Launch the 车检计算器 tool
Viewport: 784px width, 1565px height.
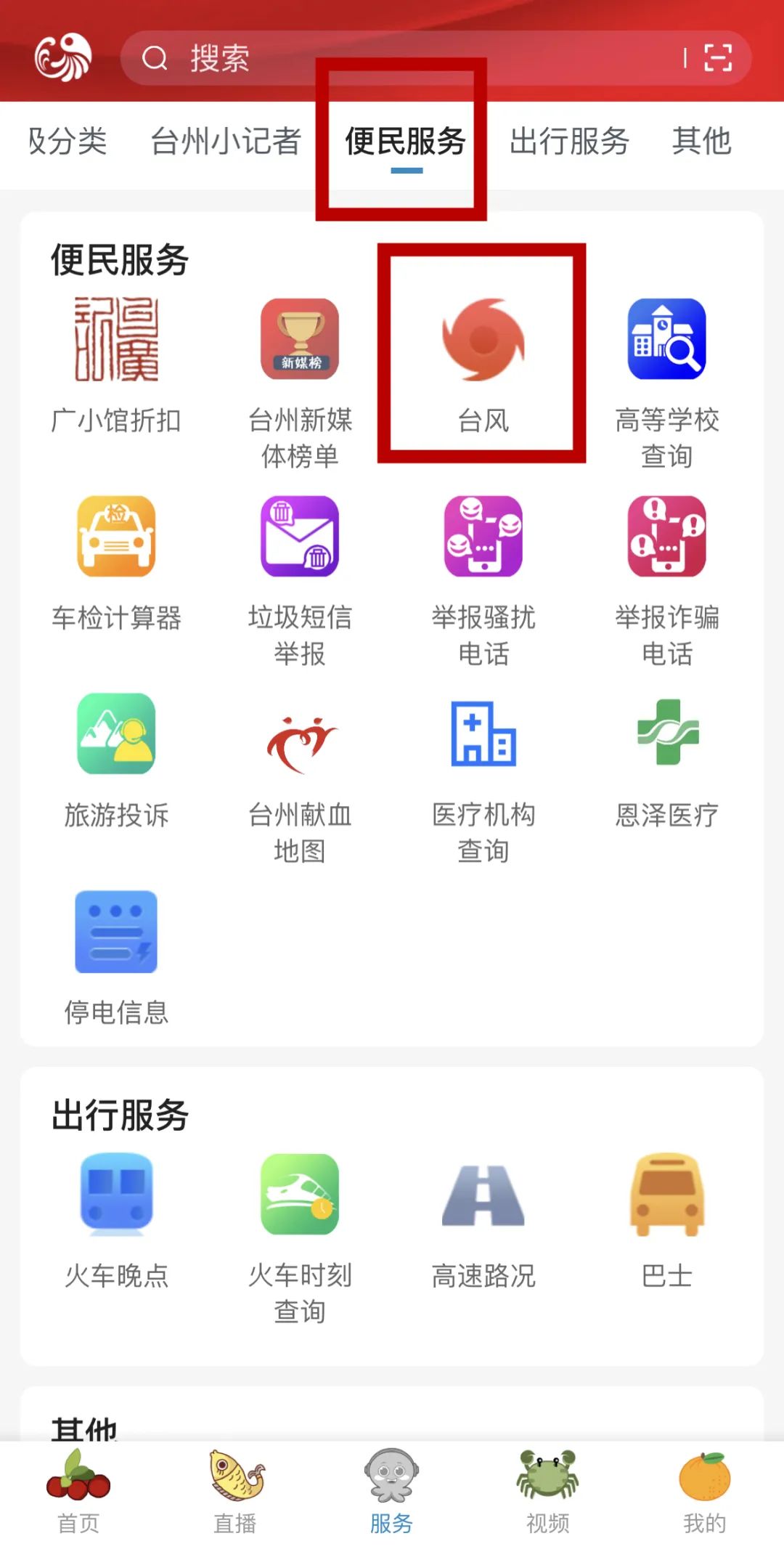[116, 559]
